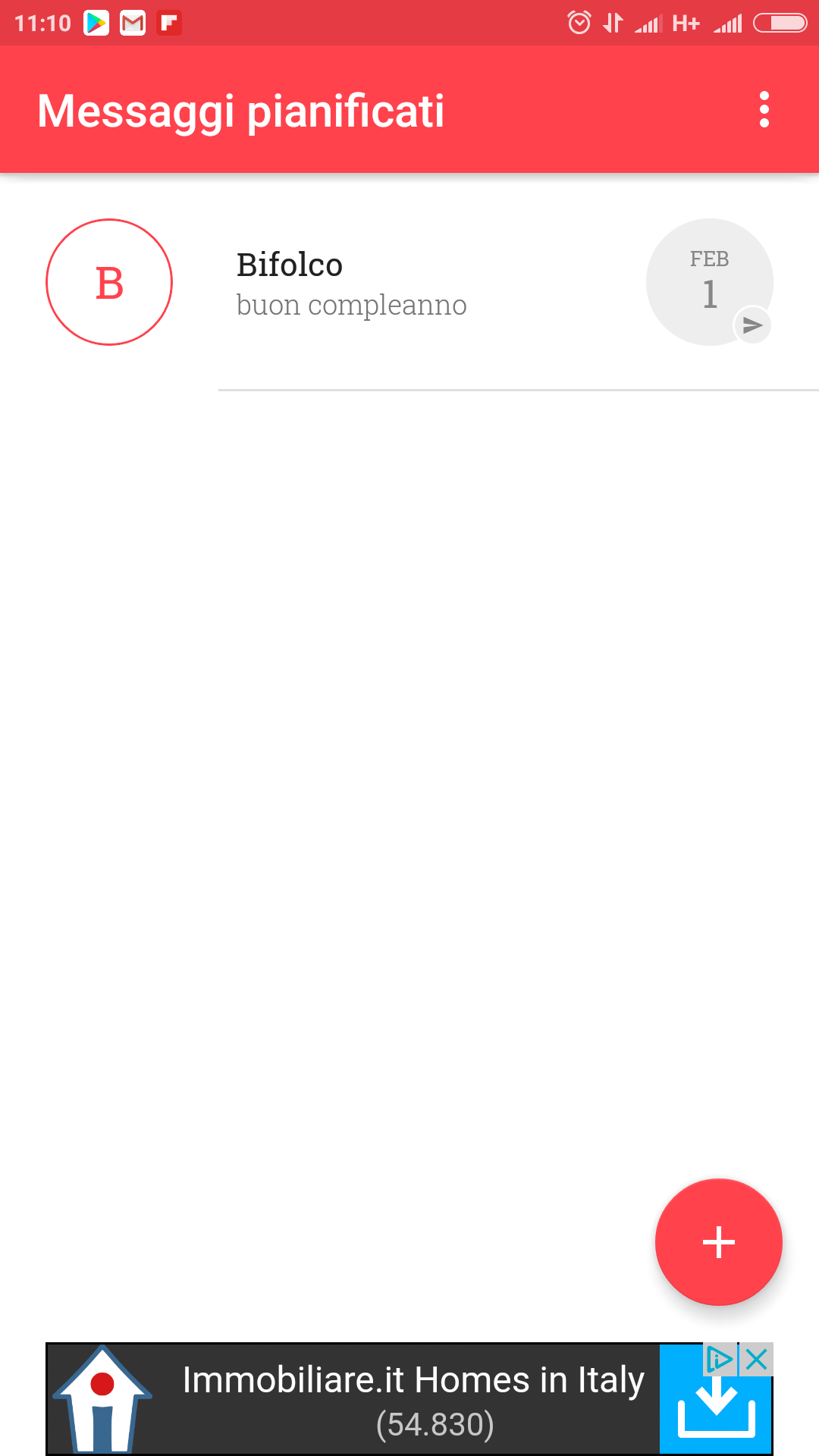
Task: Open the AdChoices info icon
Action: pos(720,1360)
